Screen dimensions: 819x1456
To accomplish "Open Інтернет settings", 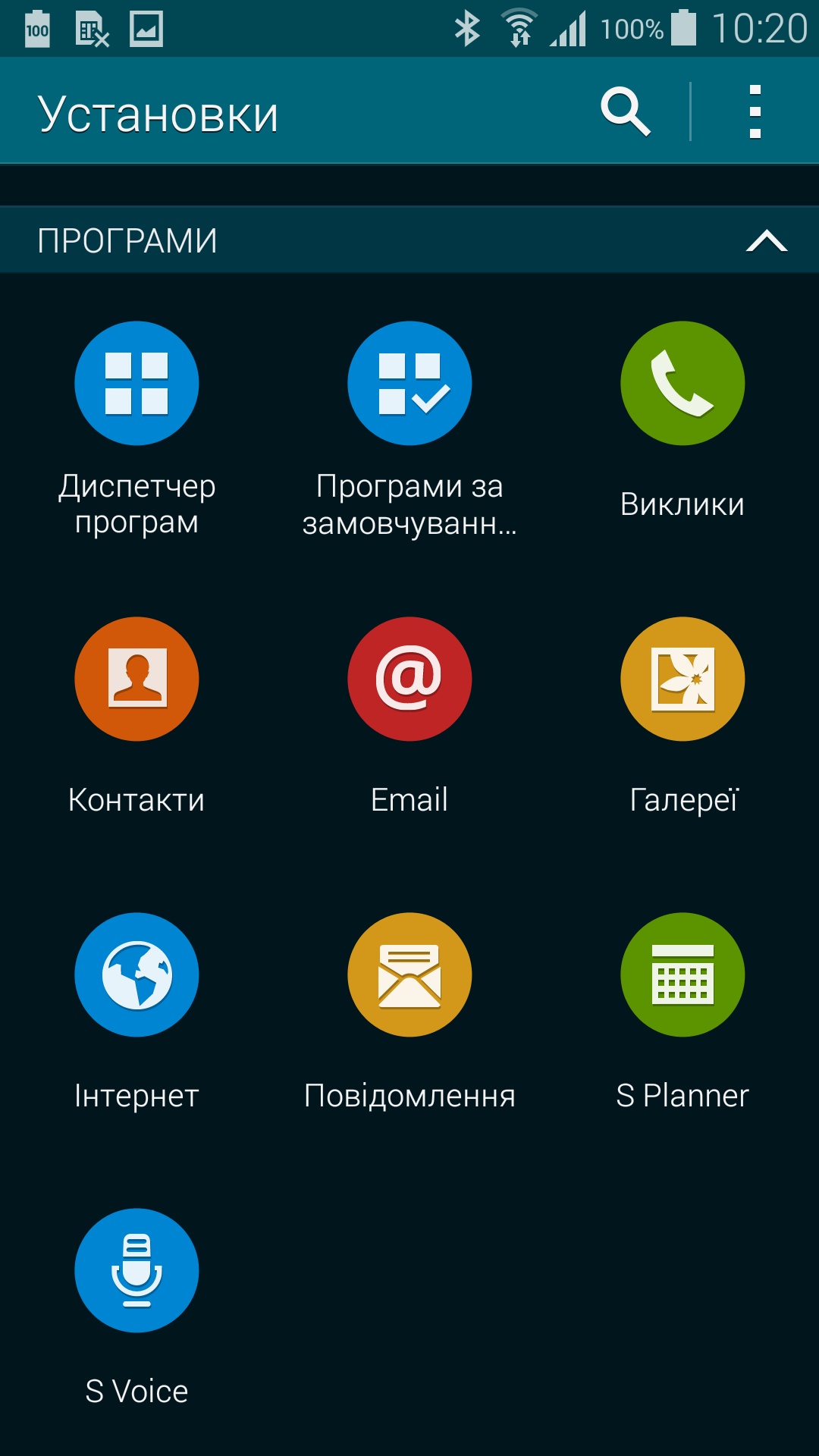I will 136,975.
